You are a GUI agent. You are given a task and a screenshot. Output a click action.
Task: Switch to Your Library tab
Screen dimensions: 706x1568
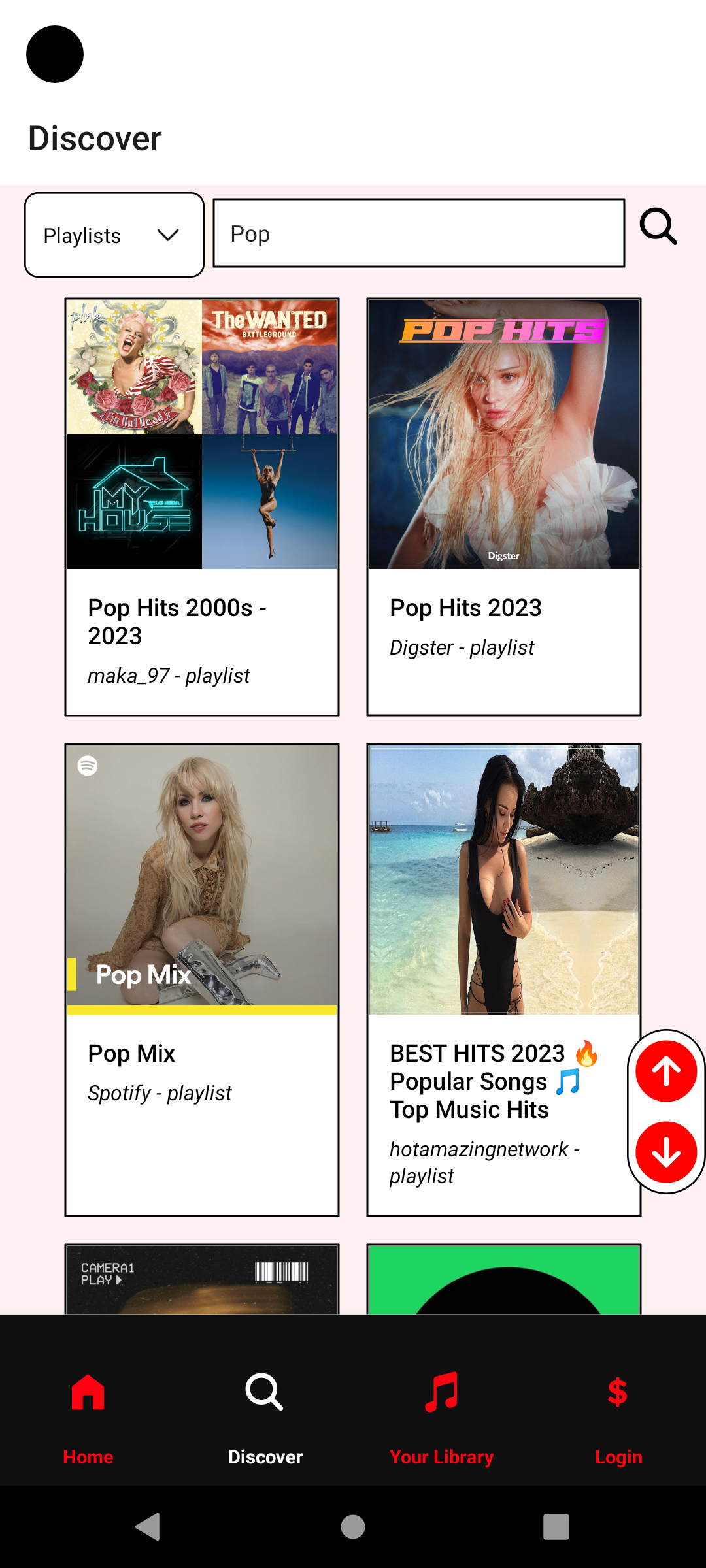[441, 1418]
